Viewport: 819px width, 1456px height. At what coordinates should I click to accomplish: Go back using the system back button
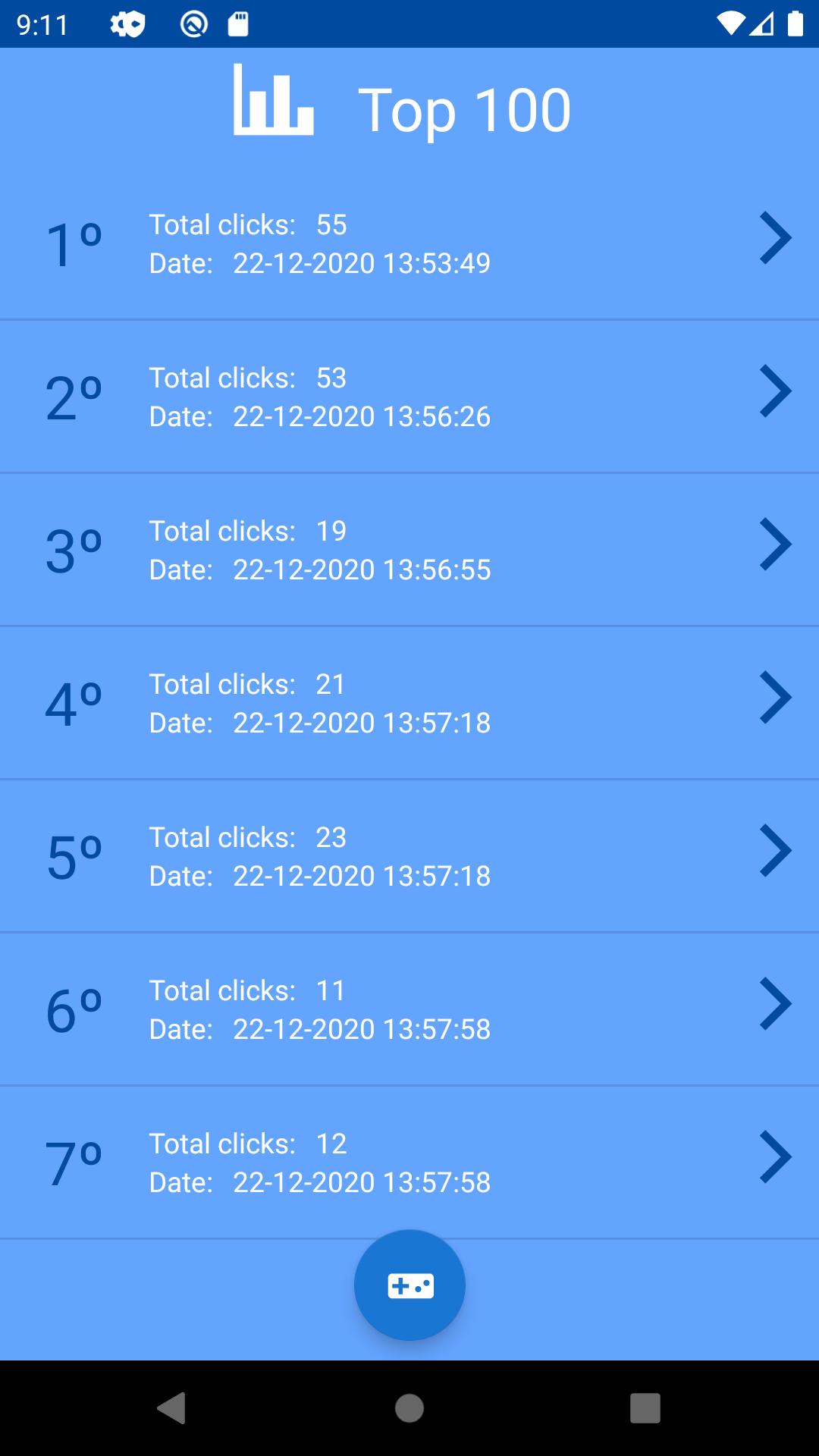pos(171,1408)
